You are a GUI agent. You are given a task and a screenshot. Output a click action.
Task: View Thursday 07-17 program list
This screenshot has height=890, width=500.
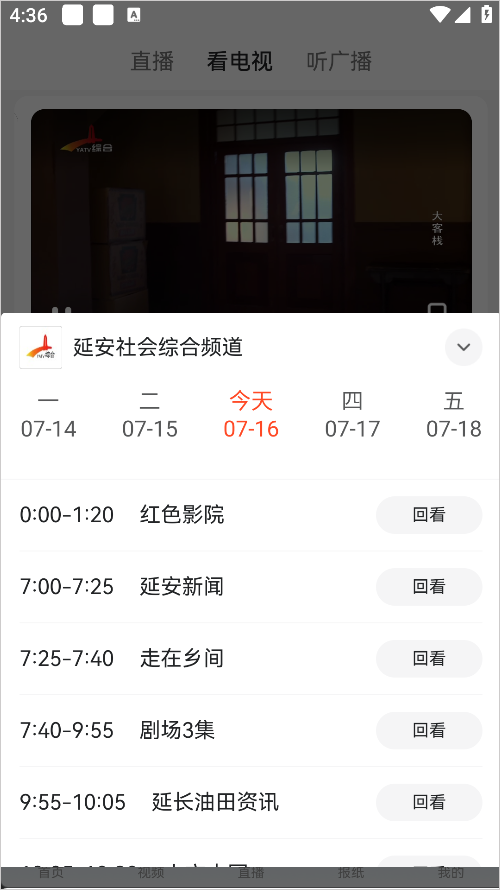(x=352, y=415)
